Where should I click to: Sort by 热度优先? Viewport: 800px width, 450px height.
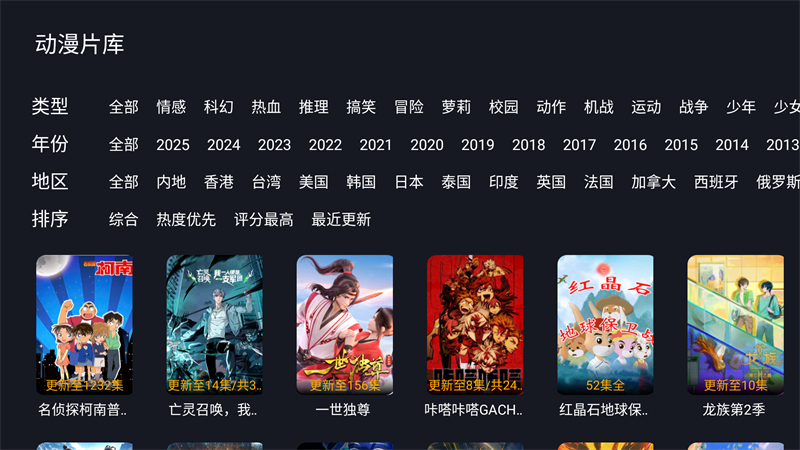click(x=186, y=219)
